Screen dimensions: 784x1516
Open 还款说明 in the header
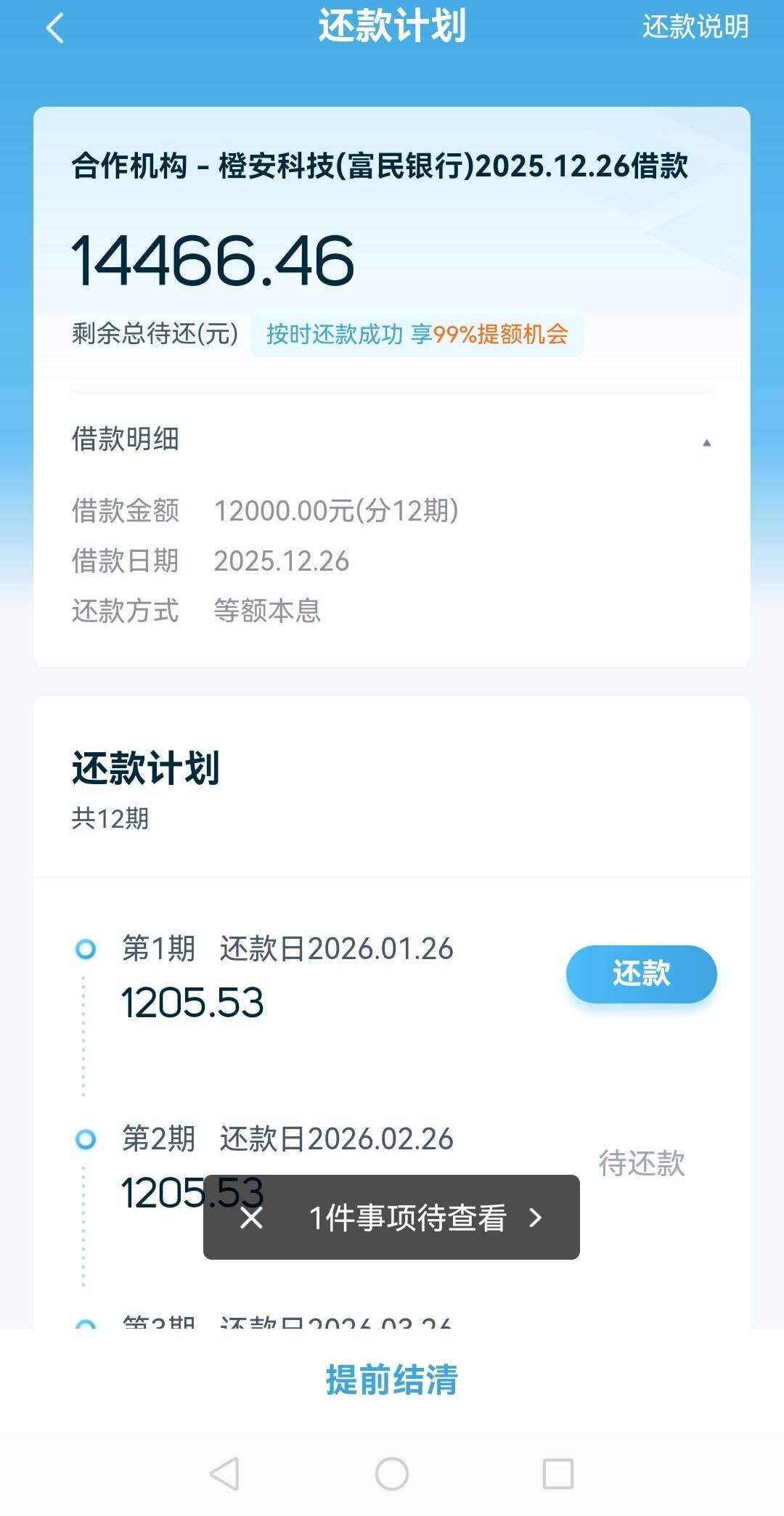pyautogui.click(x=695, y=27)
